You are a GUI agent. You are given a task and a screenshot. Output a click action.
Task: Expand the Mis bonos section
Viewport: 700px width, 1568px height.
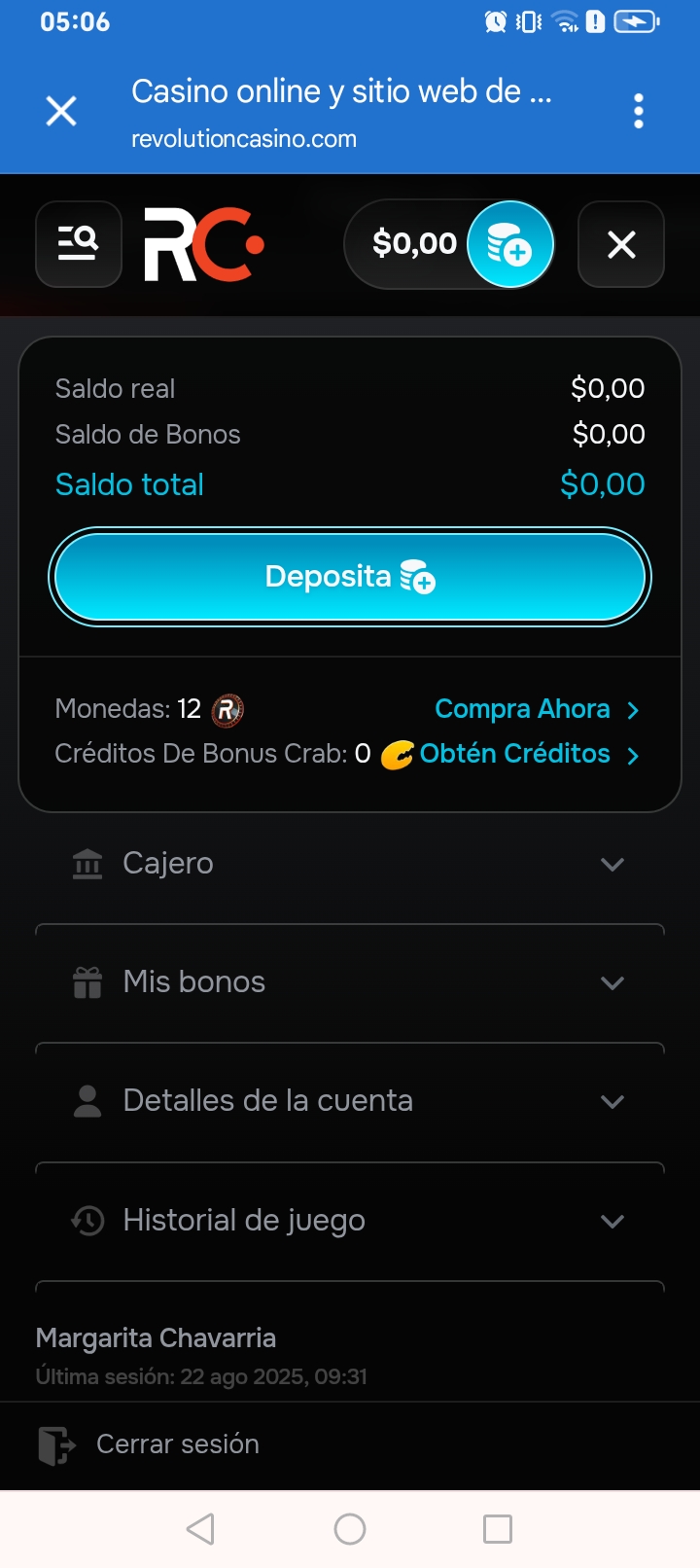[350, 982]
